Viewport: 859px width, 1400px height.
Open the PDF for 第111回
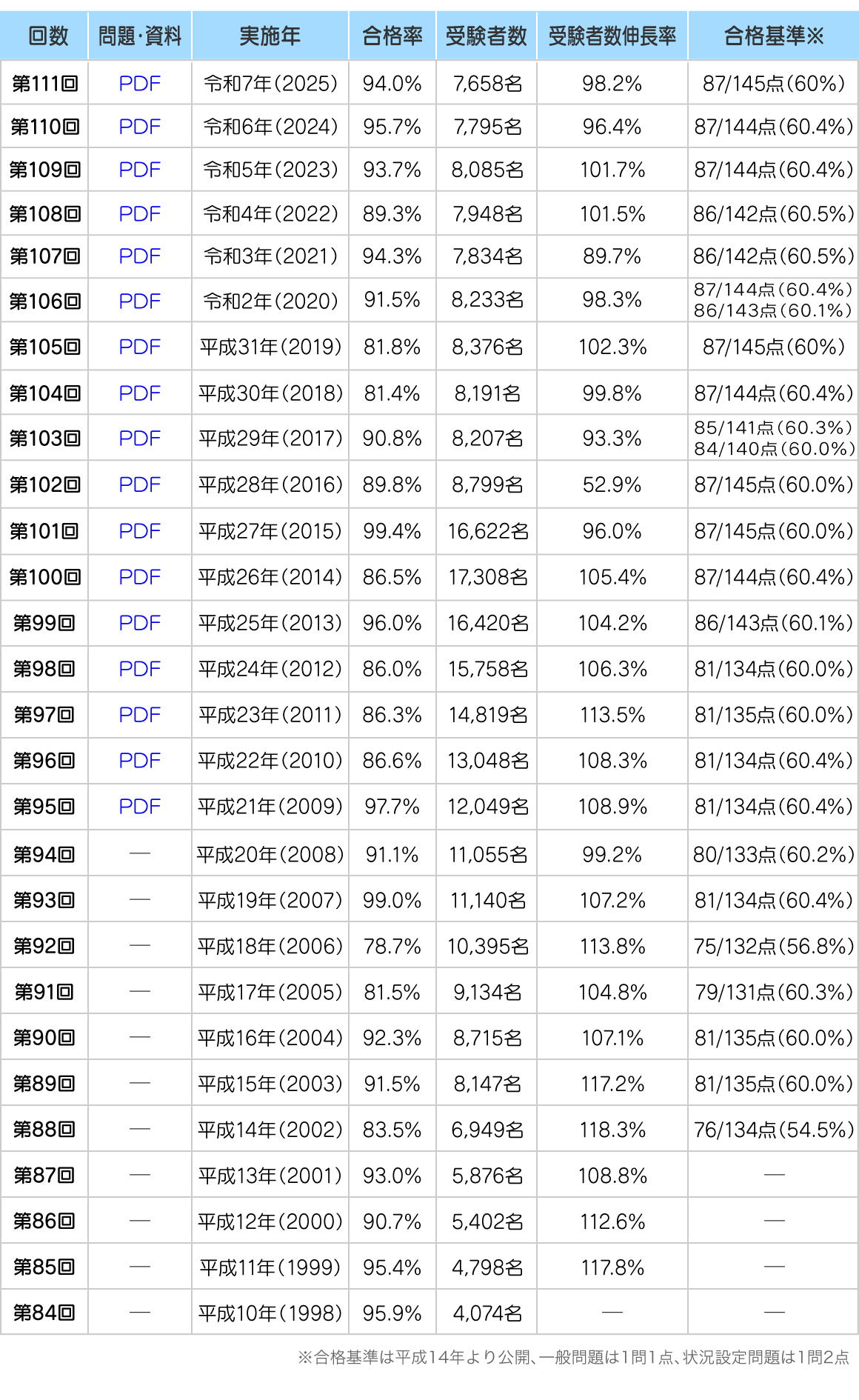139,84
